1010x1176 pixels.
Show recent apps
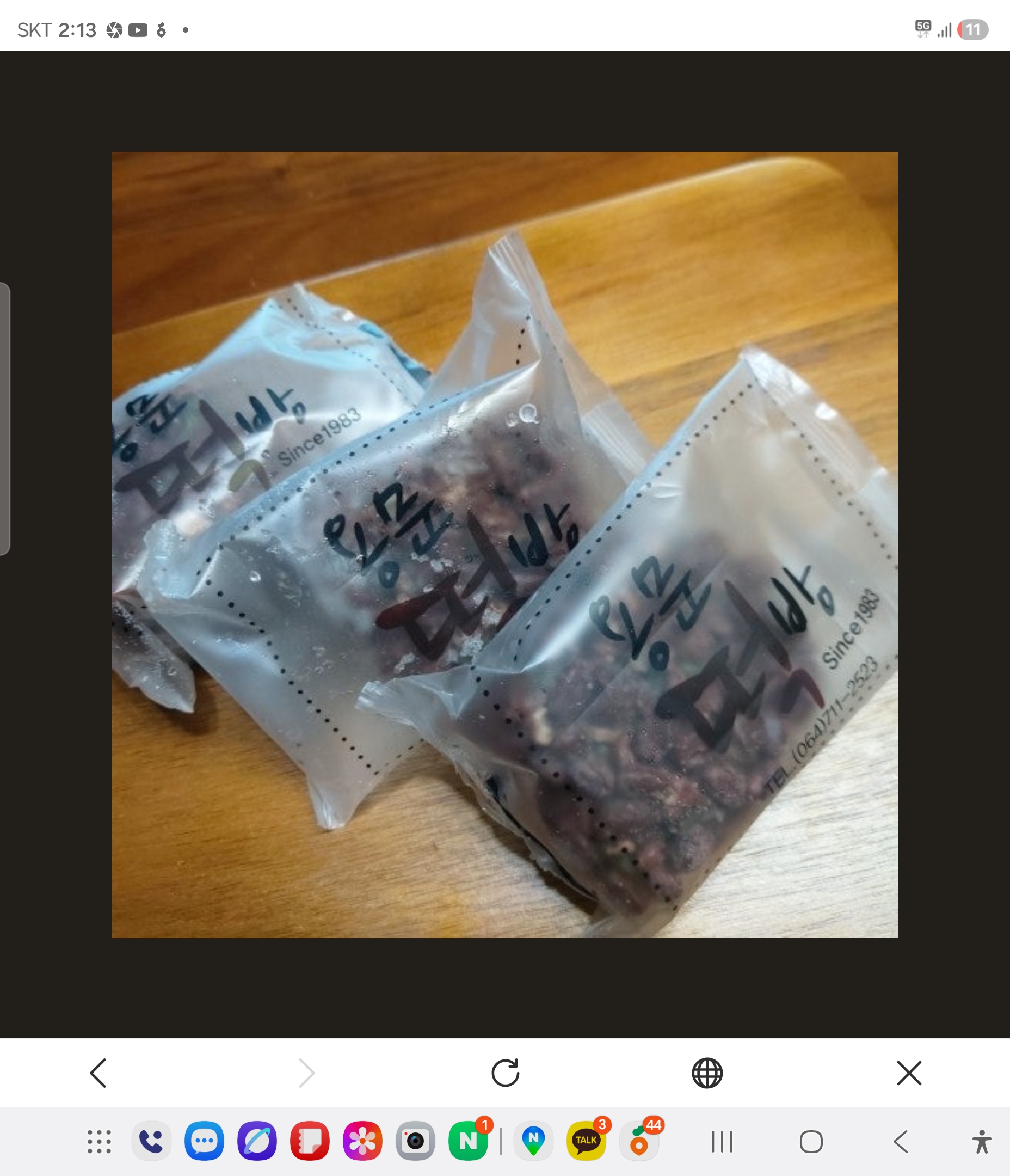pyautogui.click(x=722, y=1141)
